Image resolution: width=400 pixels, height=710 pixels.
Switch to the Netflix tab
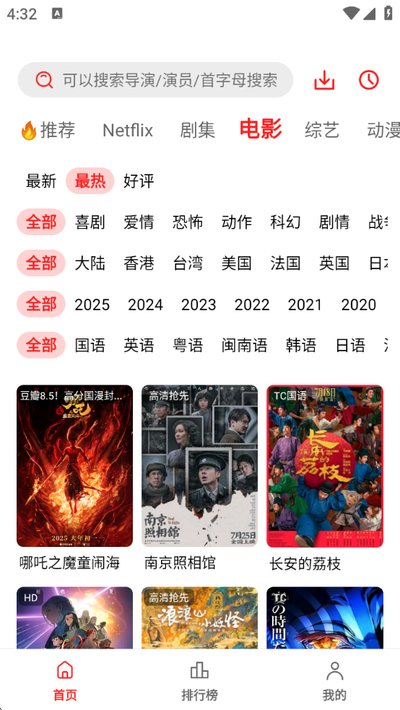coord(128,130)
